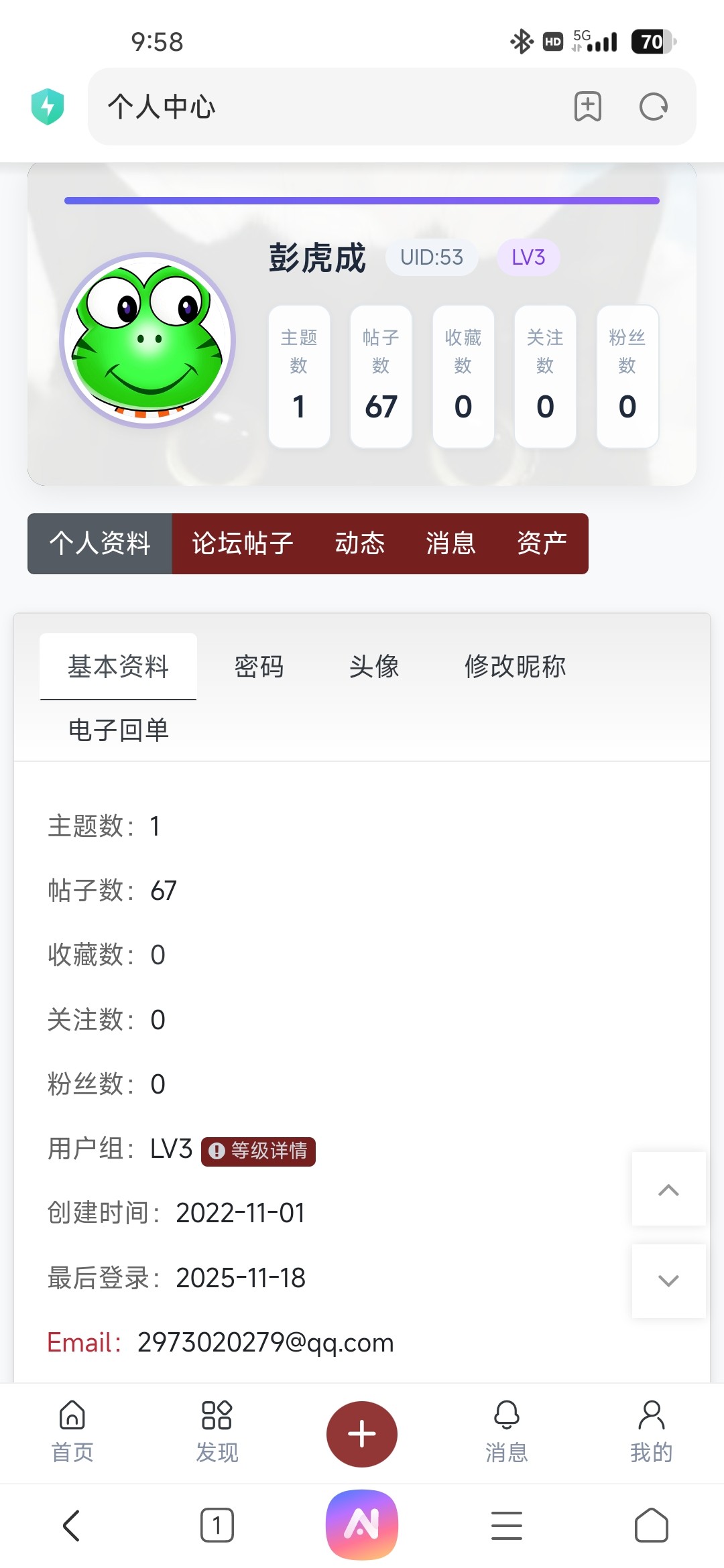Switch to the 密码 settings tab
724x1568 pixels.
[259, 667]
